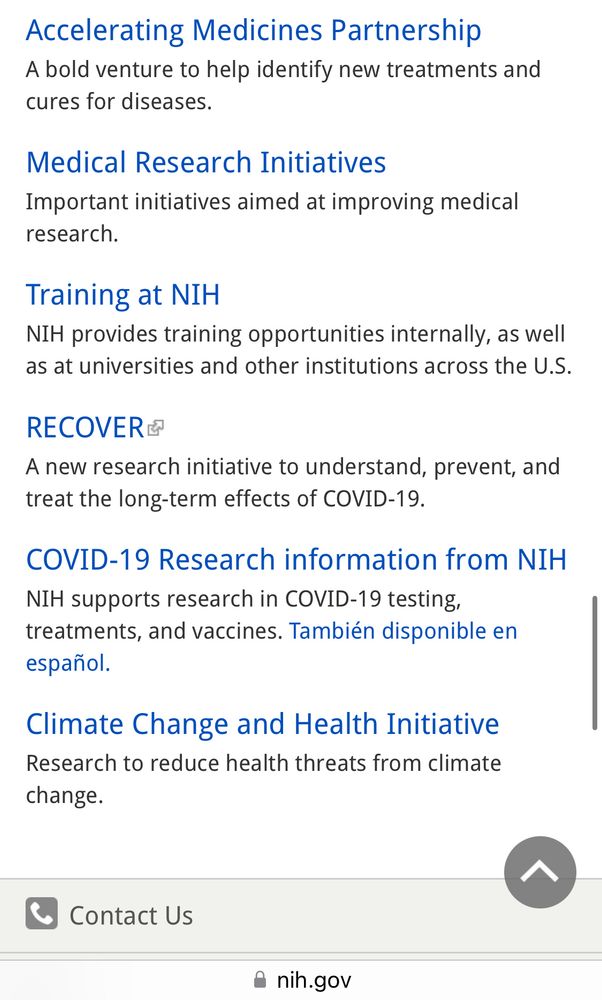The width and height of the screenshot is (602, 1000).
Task: Tap the nih.gov address bar
Action: [x=302, y=980]
